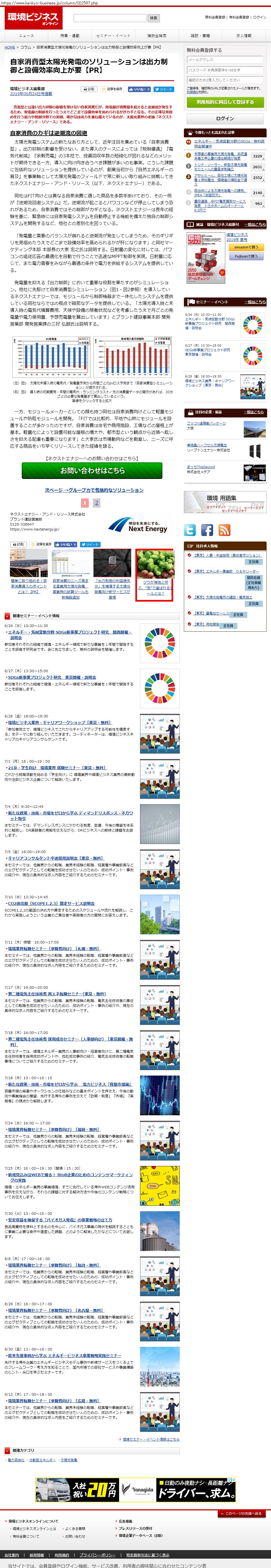Open the Twitter icon in the sidebar
The height and width of the screenshot is (1568, 271).
(x=190, y=530)
